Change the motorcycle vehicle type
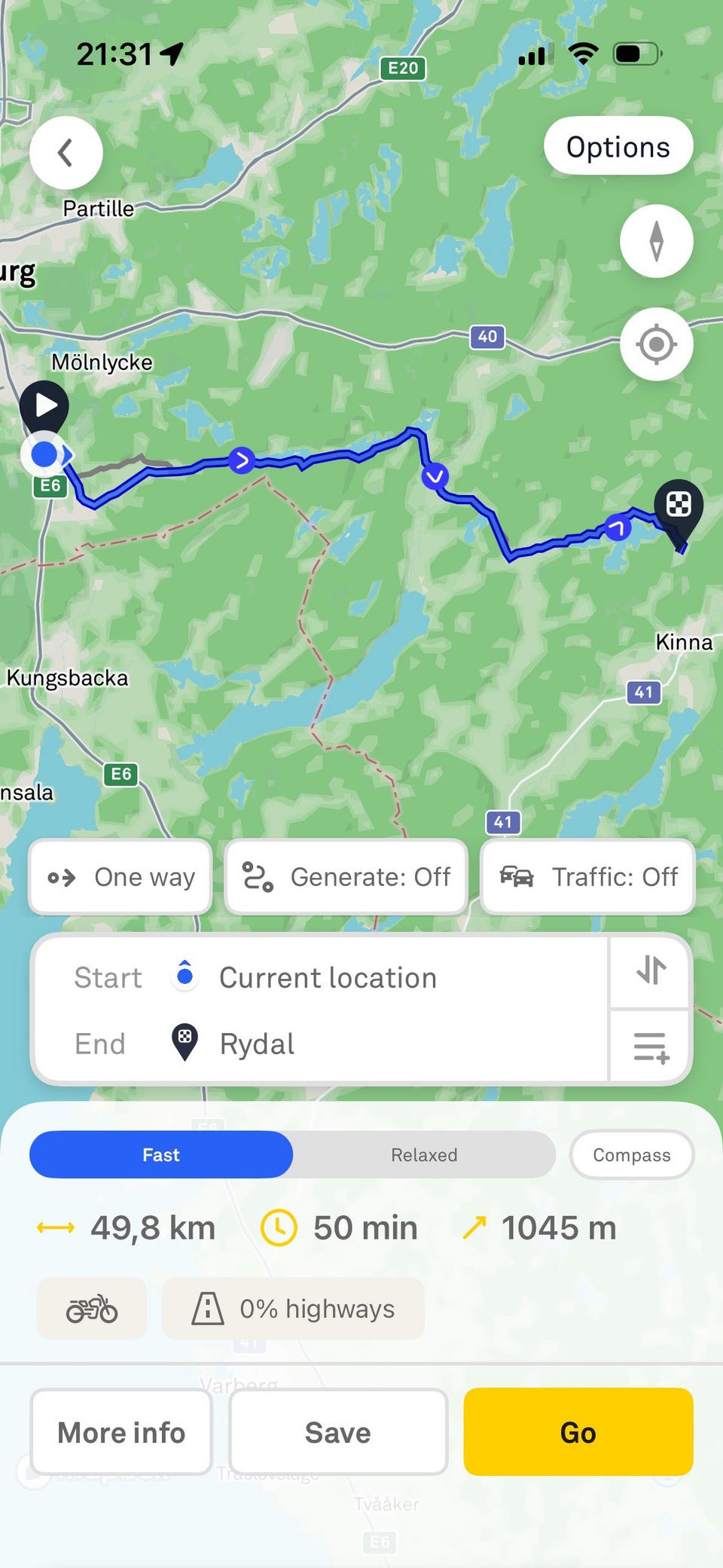The image size is (723, 1568). point(92,1309)
